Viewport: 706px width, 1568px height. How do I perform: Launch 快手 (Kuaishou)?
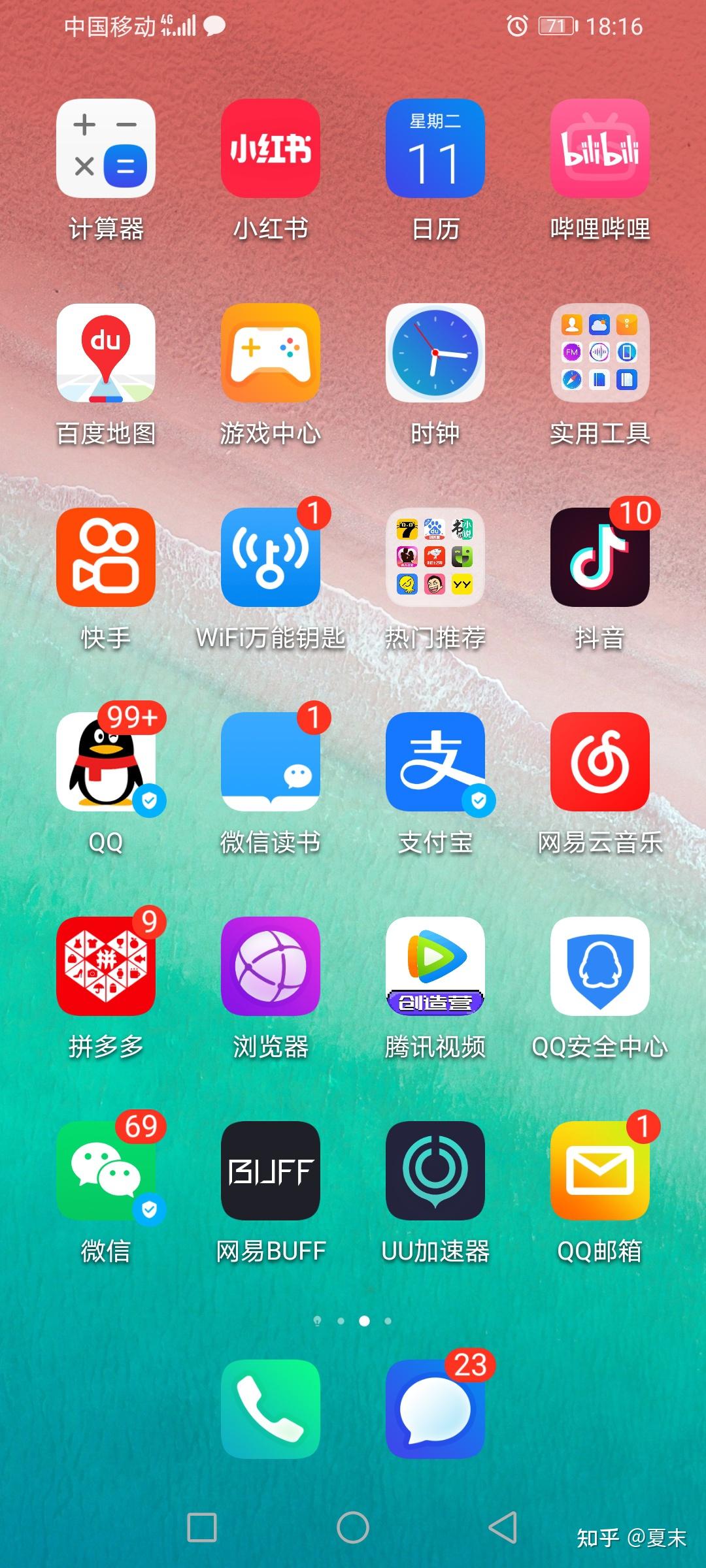click(106, 559)
